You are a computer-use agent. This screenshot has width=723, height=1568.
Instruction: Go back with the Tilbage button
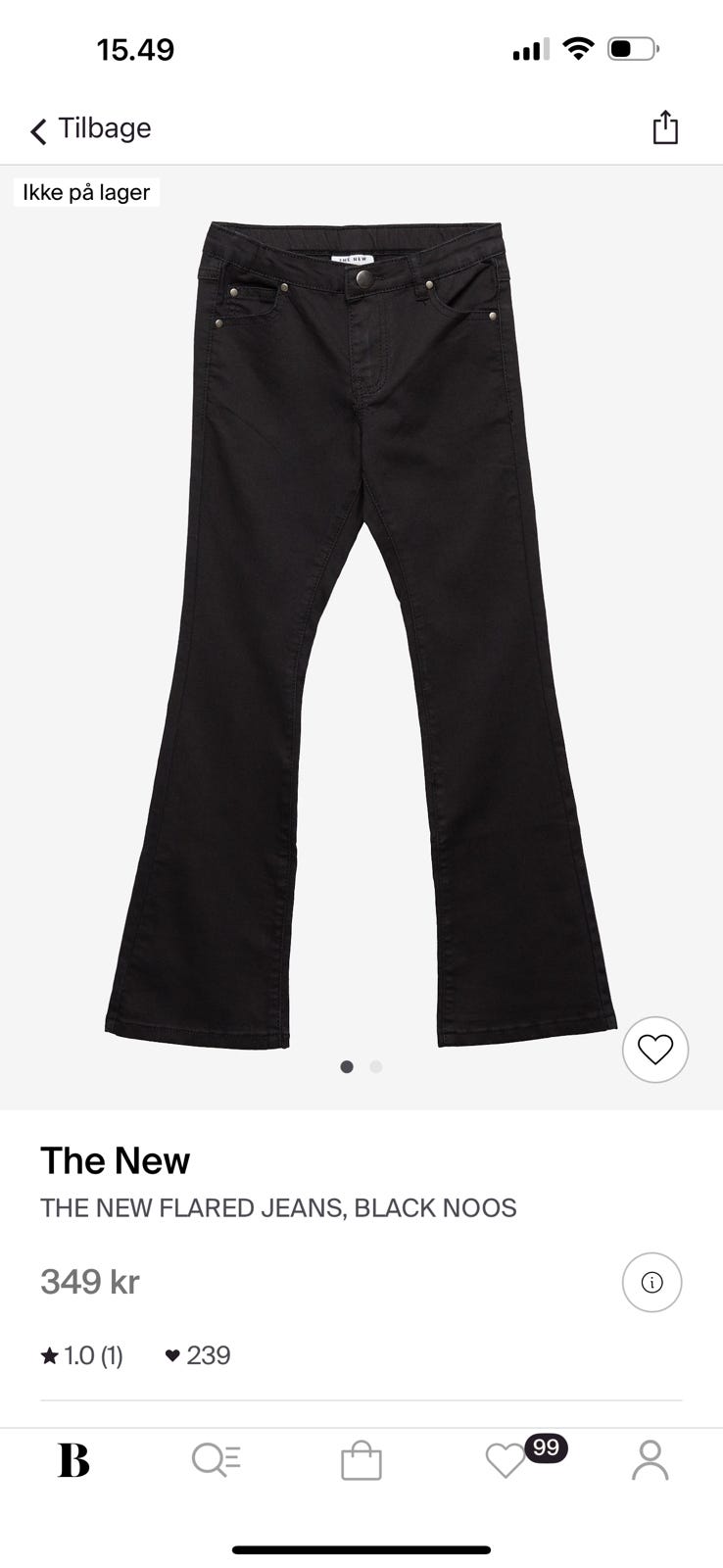(90, 129)
